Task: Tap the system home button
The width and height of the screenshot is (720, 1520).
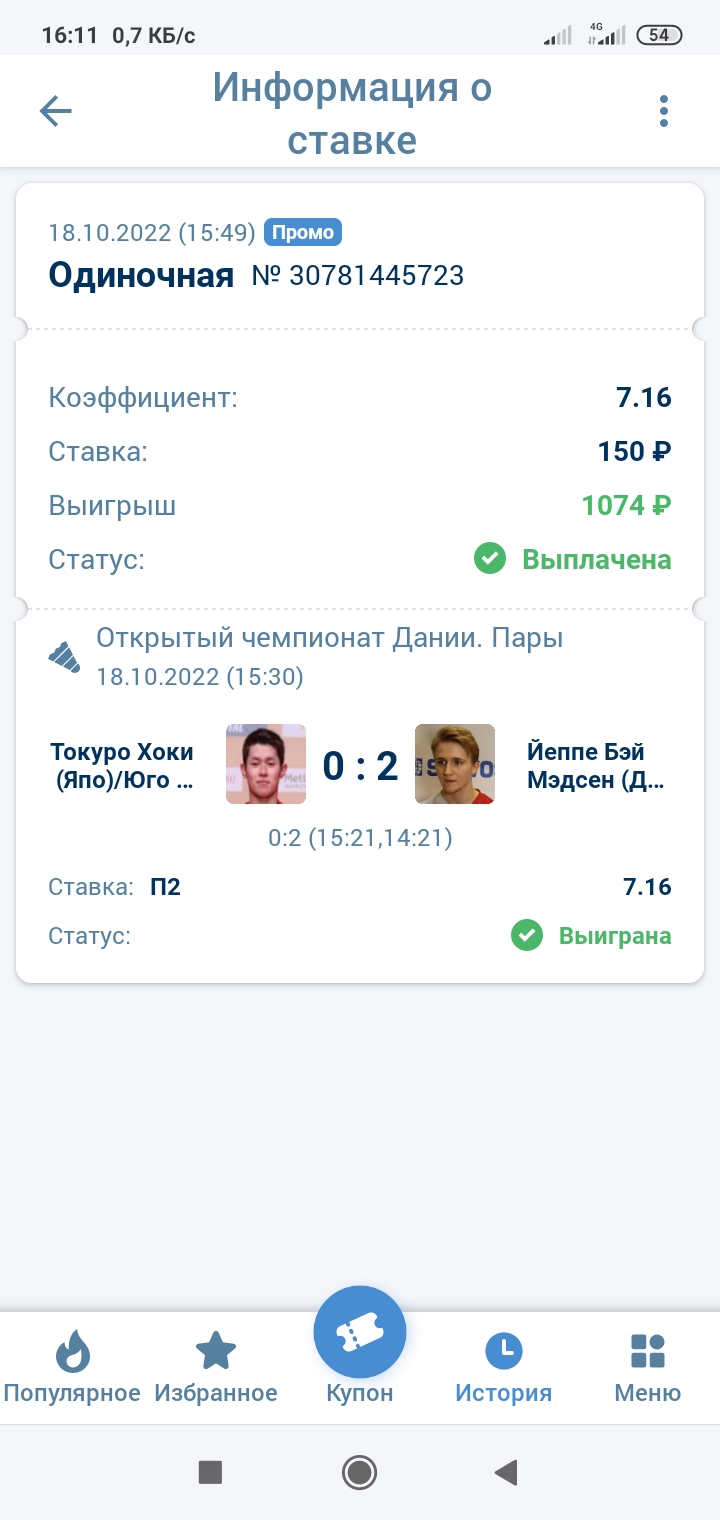Action: coord(359,1472)
